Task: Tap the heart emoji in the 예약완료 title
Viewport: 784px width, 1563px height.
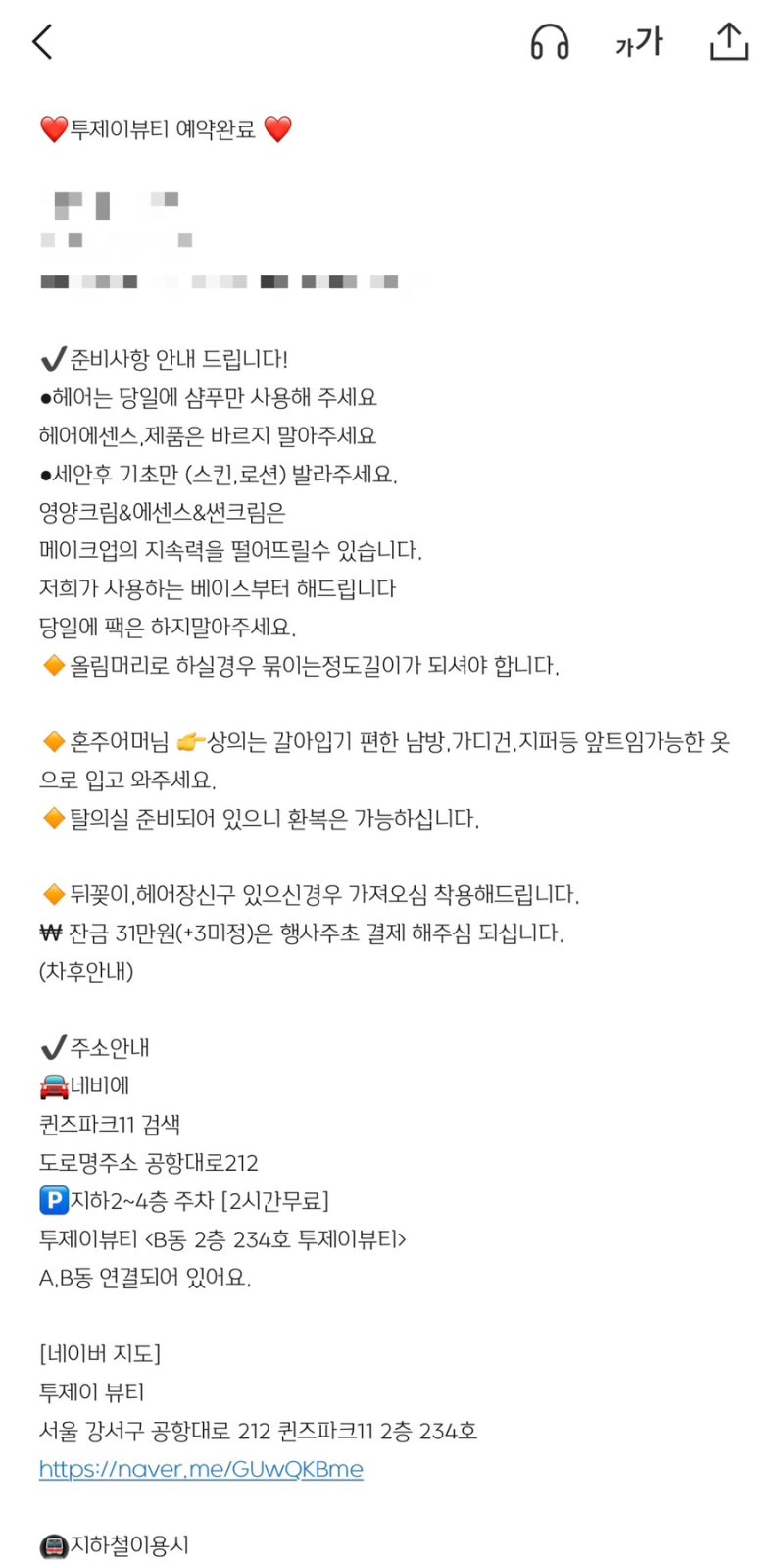Action: (54, 126)
